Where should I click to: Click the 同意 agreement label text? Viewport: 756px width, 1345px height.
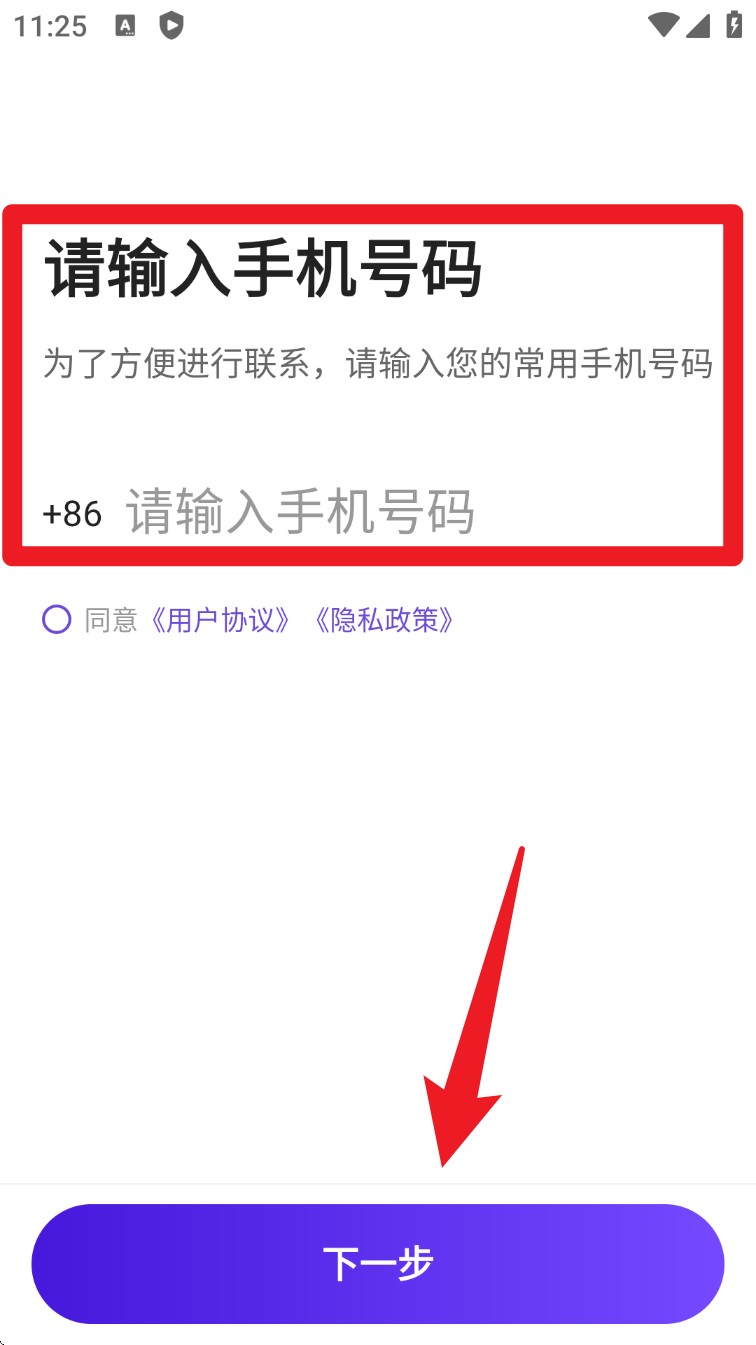[112, 620]
